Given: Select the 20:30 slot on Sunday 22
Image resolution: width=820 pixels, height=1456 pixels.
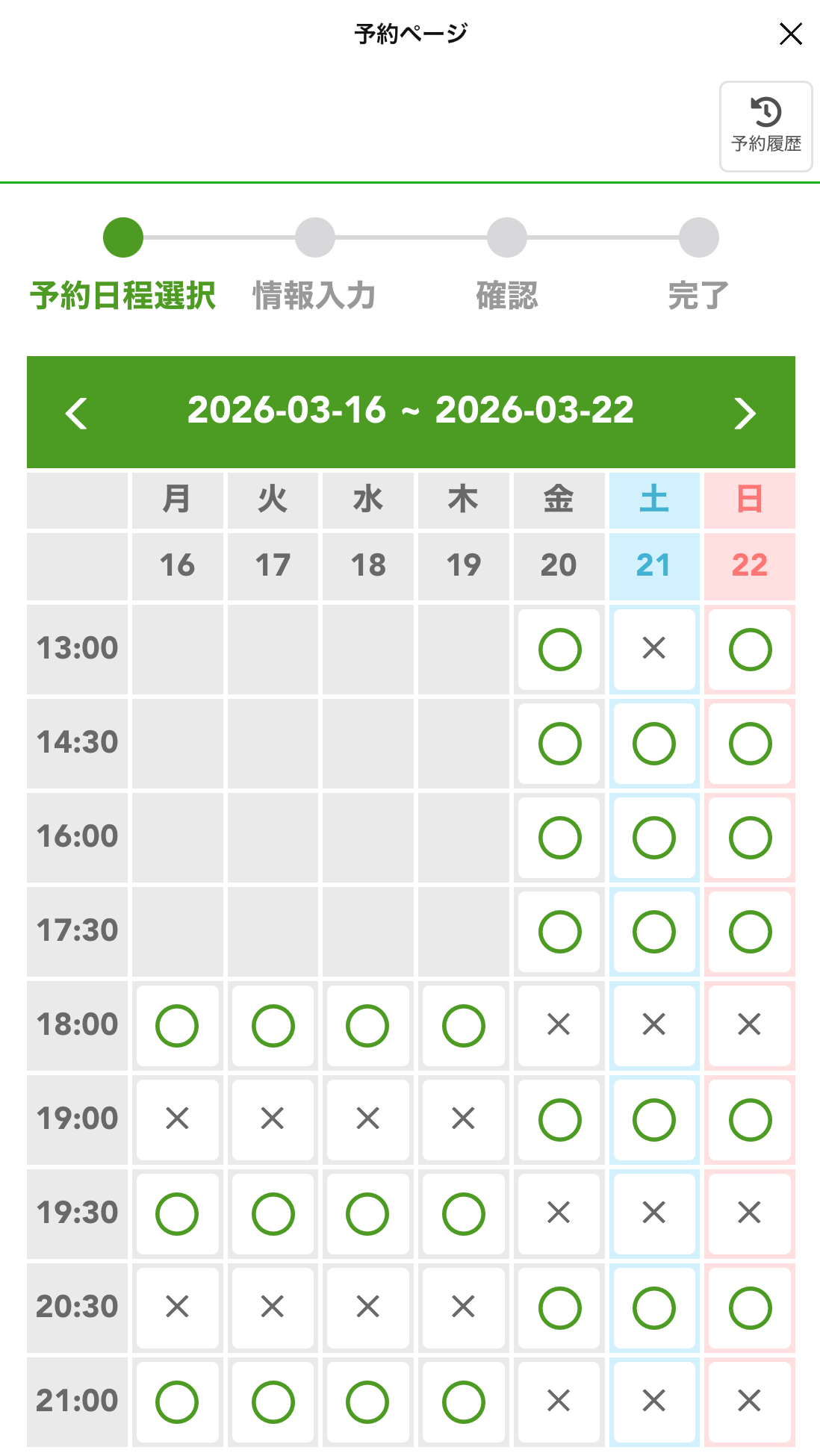Looking at the screenshot, I should (750, 1307).
